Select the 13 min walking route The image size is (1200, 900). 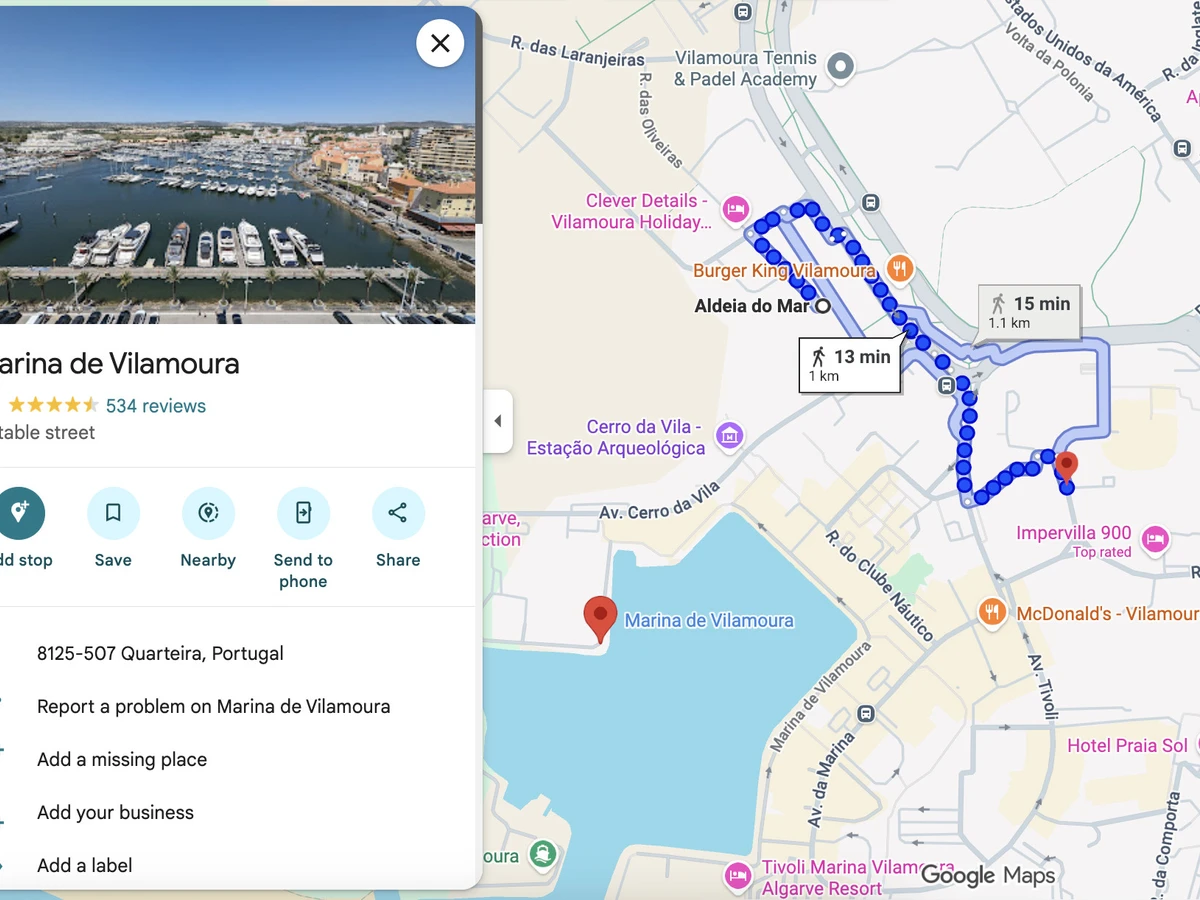click(x=851, y=364)
